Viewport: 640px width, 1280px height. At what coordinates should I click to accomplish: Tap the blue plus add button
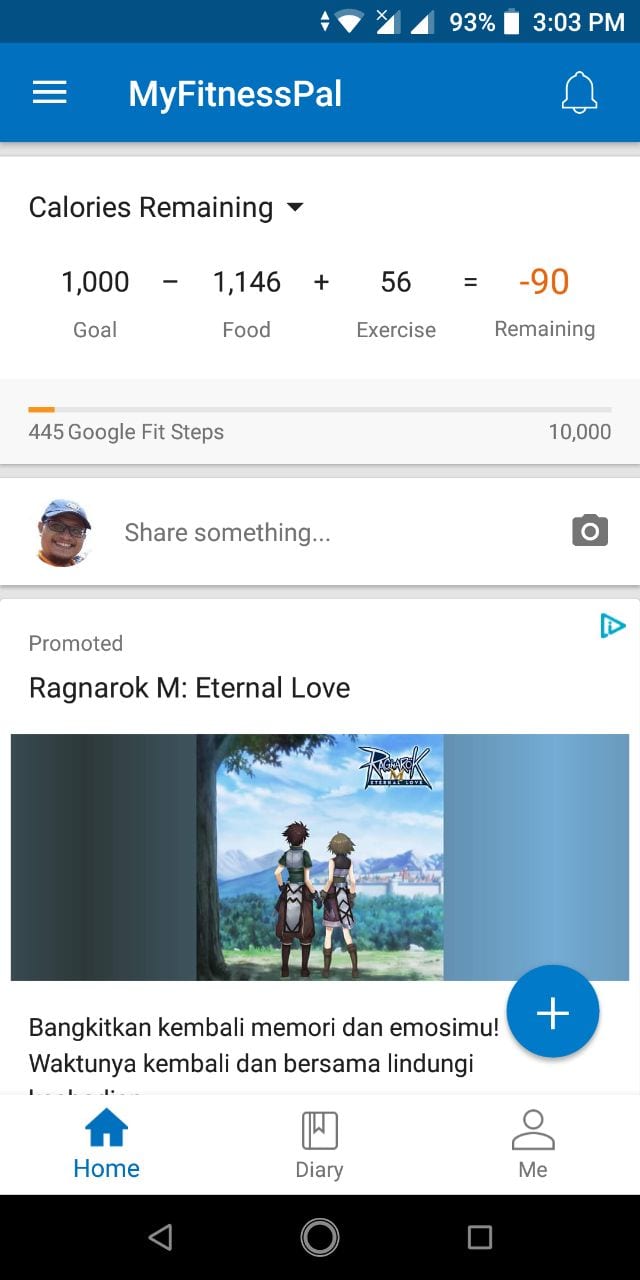(552, 1012)
